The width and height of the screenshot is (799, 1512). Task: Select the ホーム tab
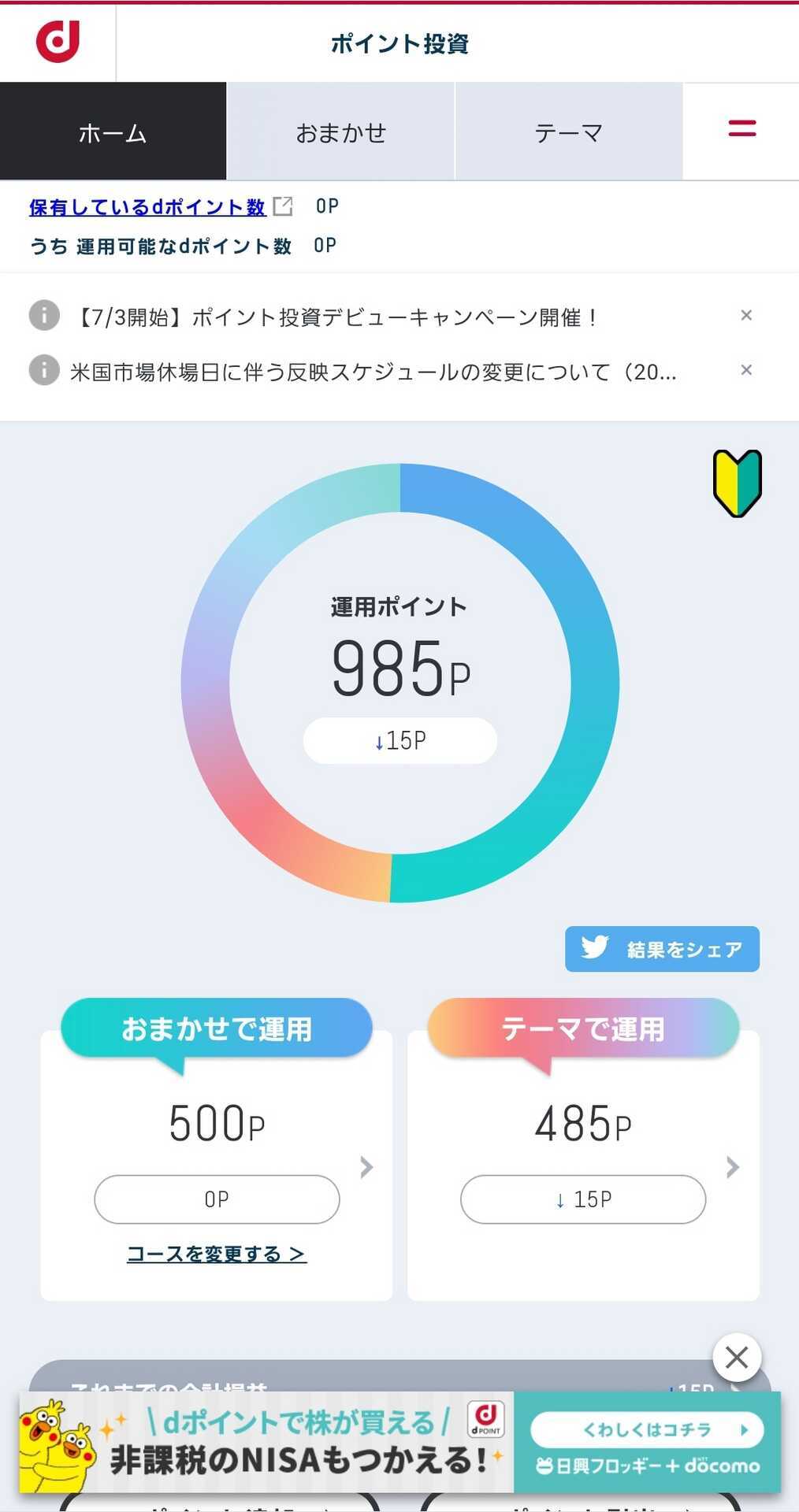click(x=113, y=132)
